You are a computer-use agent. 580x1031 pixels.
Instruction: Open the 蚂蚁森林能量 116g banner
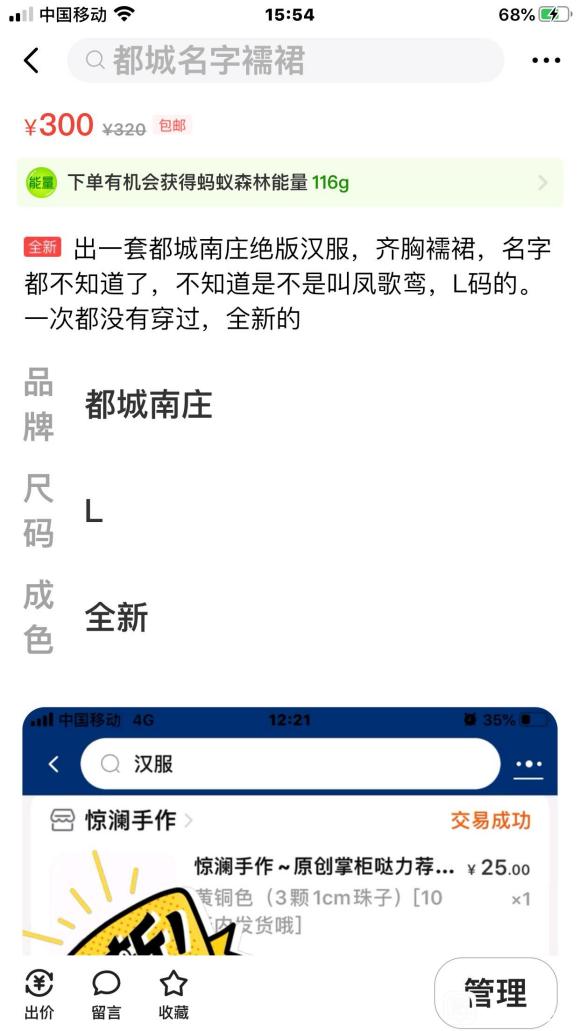[x=290, y=183]
